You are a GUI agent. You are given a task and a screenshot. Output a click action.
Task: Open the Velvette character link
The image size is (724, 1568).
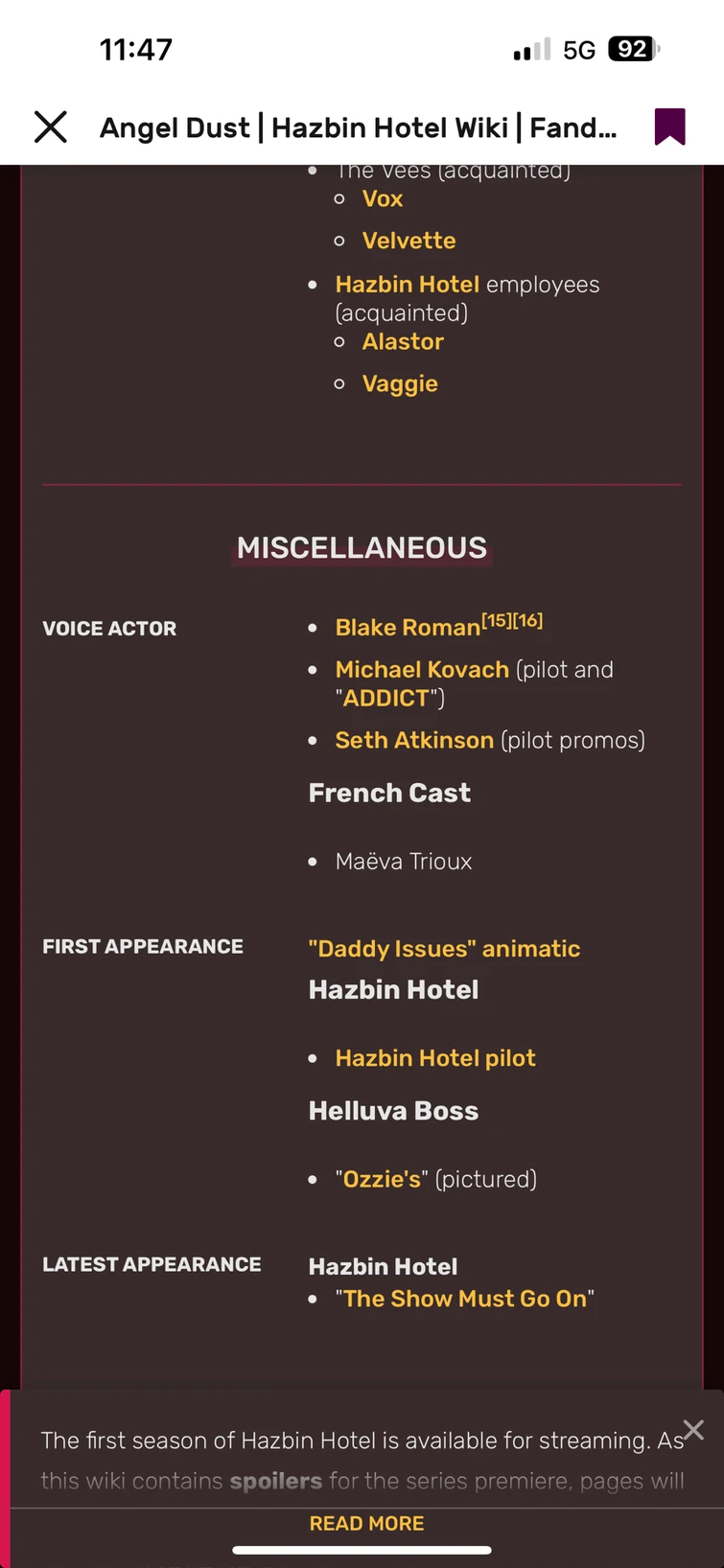409,241
